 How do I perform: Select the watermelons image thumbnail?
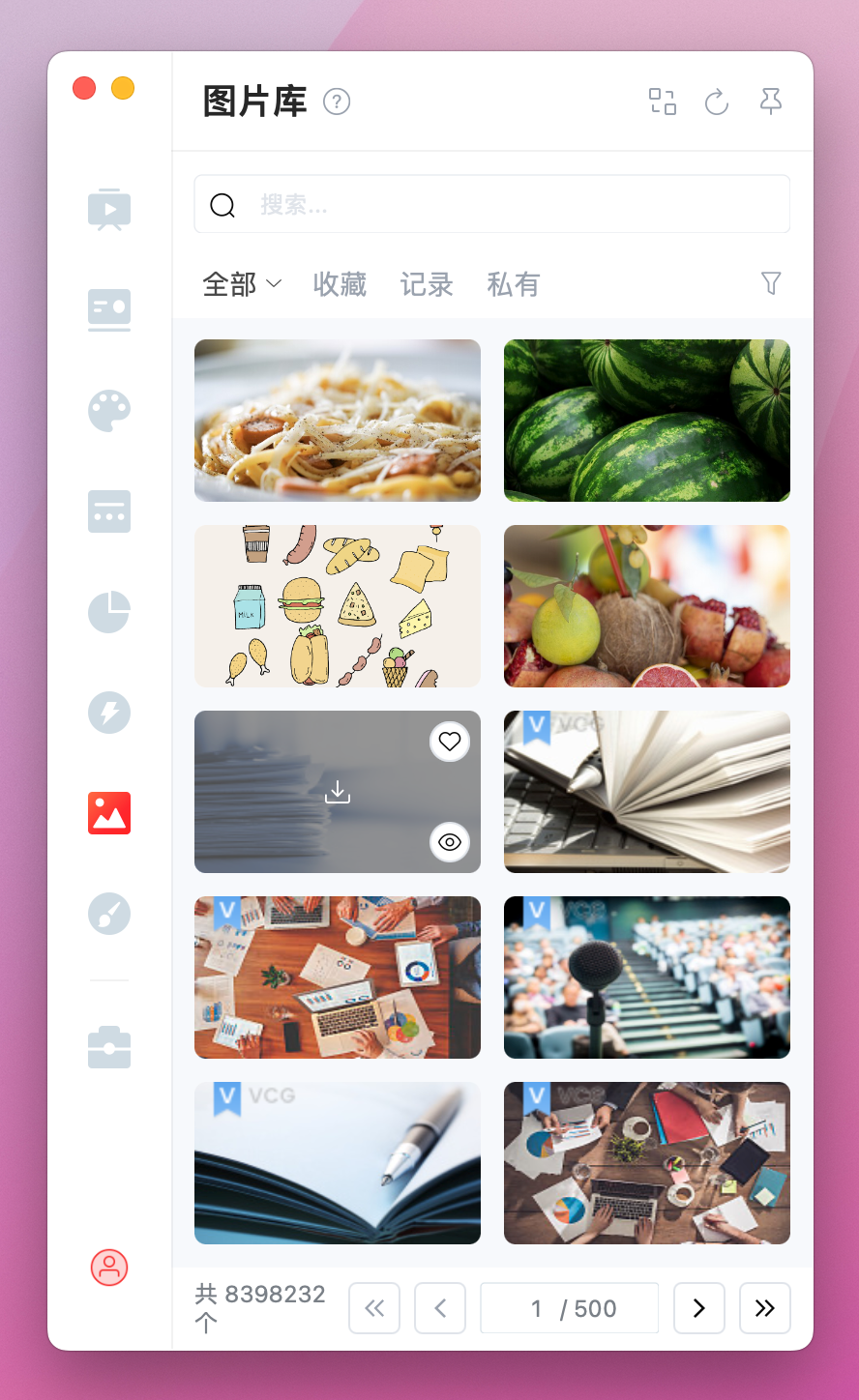click(x=647, y=421)
